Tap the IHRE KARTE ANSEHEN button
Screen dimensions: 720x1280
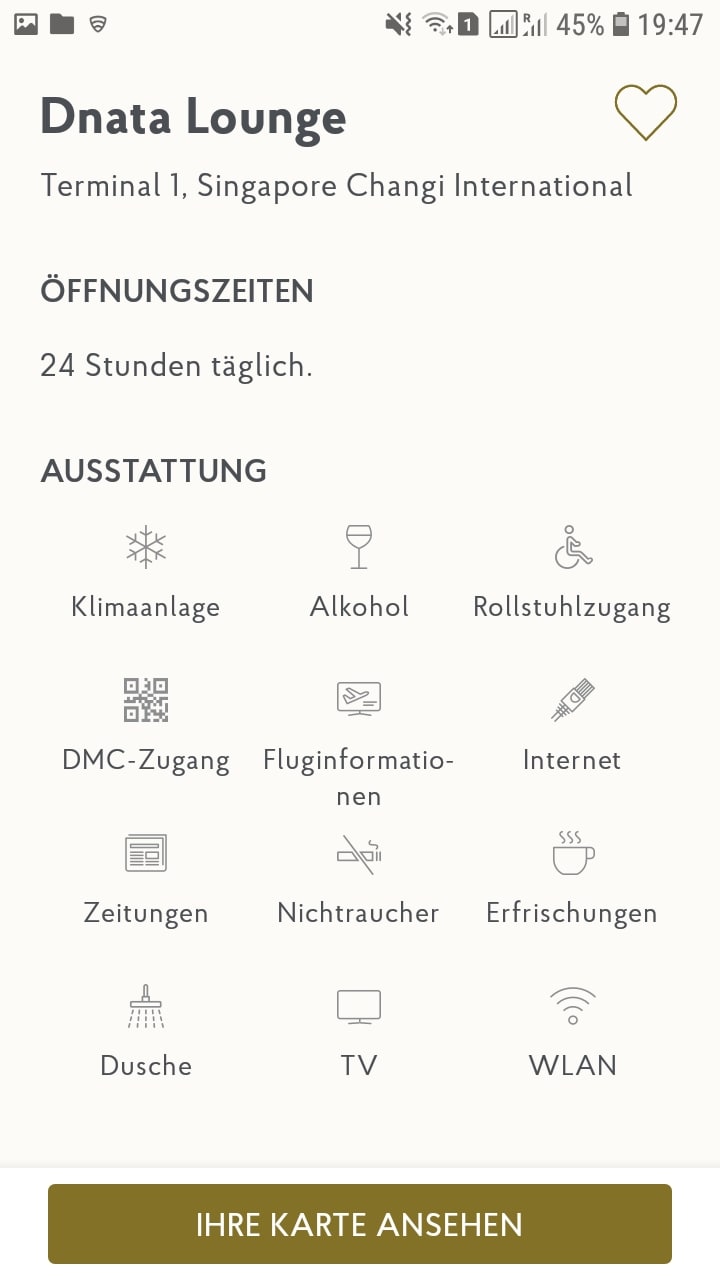coord(360,1224)
